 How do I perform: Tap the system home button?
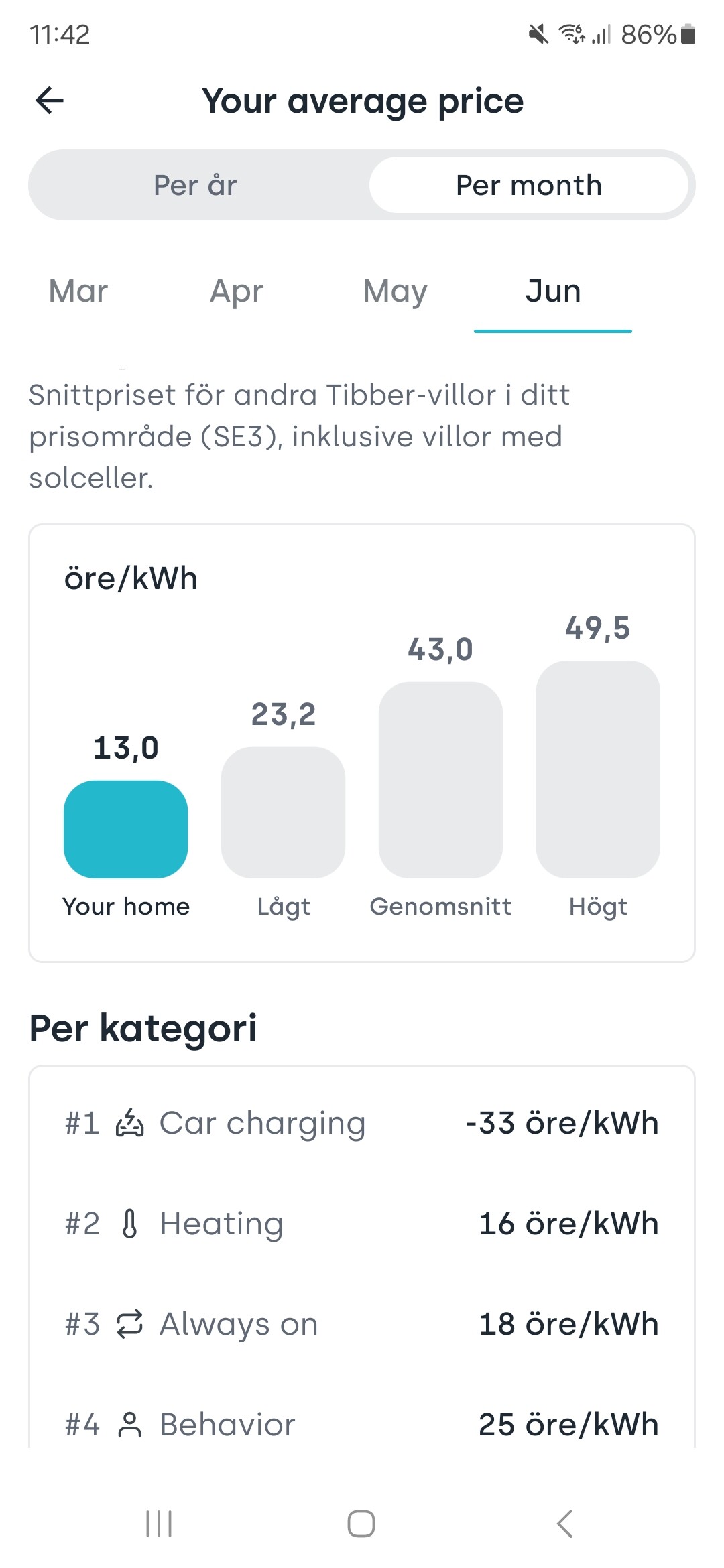[361, 1524]
